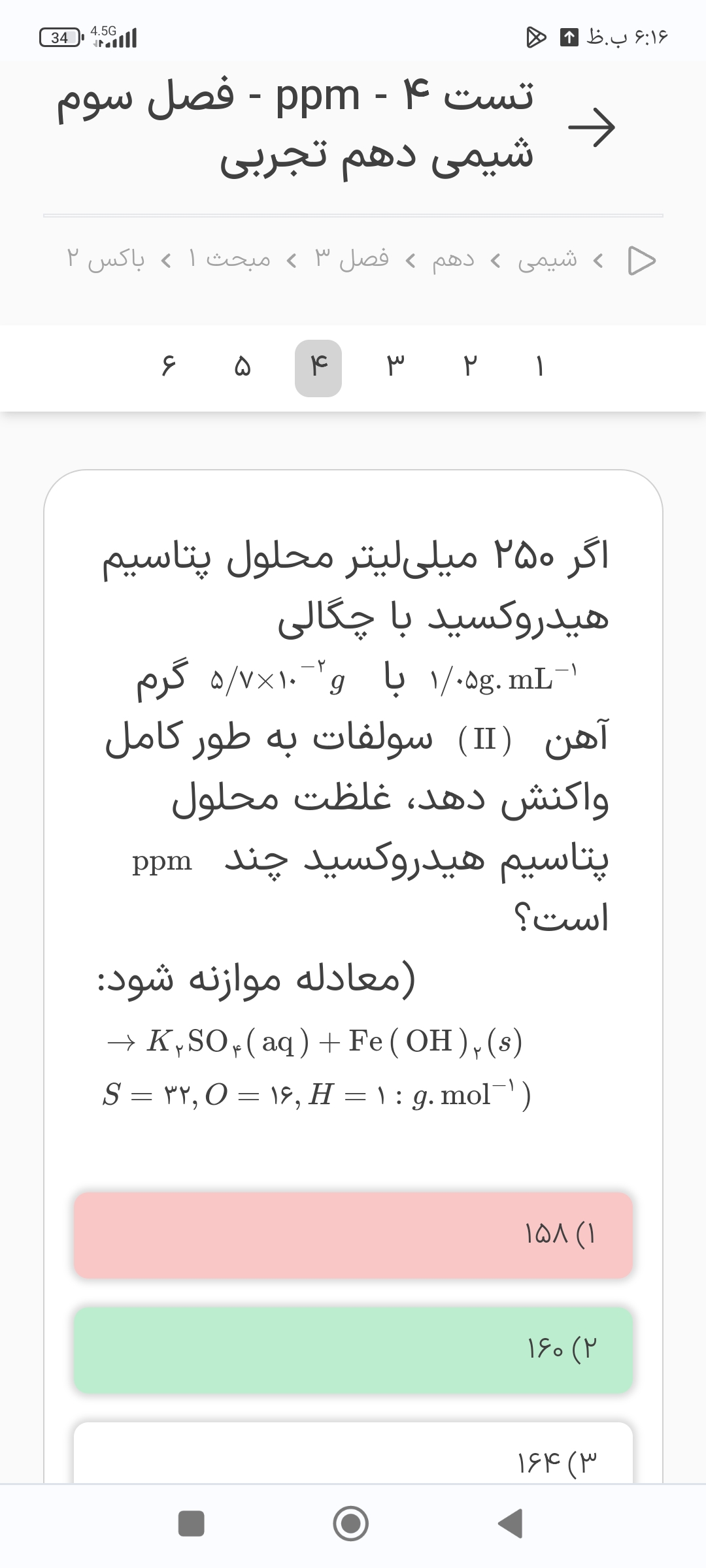Tap the triangle icon beside the breadcrumb

point(641,261)
